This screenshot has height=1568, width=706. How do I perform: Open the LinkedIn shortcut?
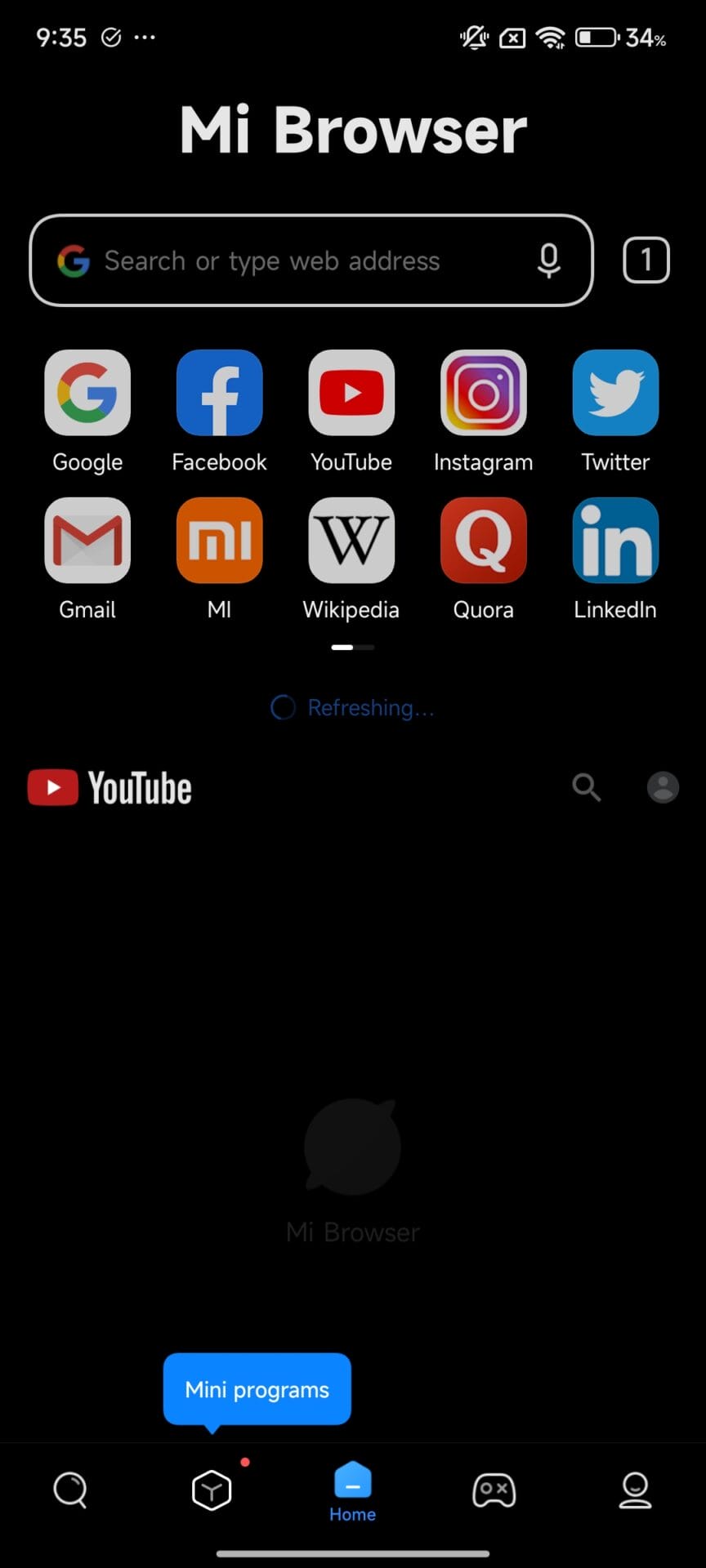coord(614,541)
